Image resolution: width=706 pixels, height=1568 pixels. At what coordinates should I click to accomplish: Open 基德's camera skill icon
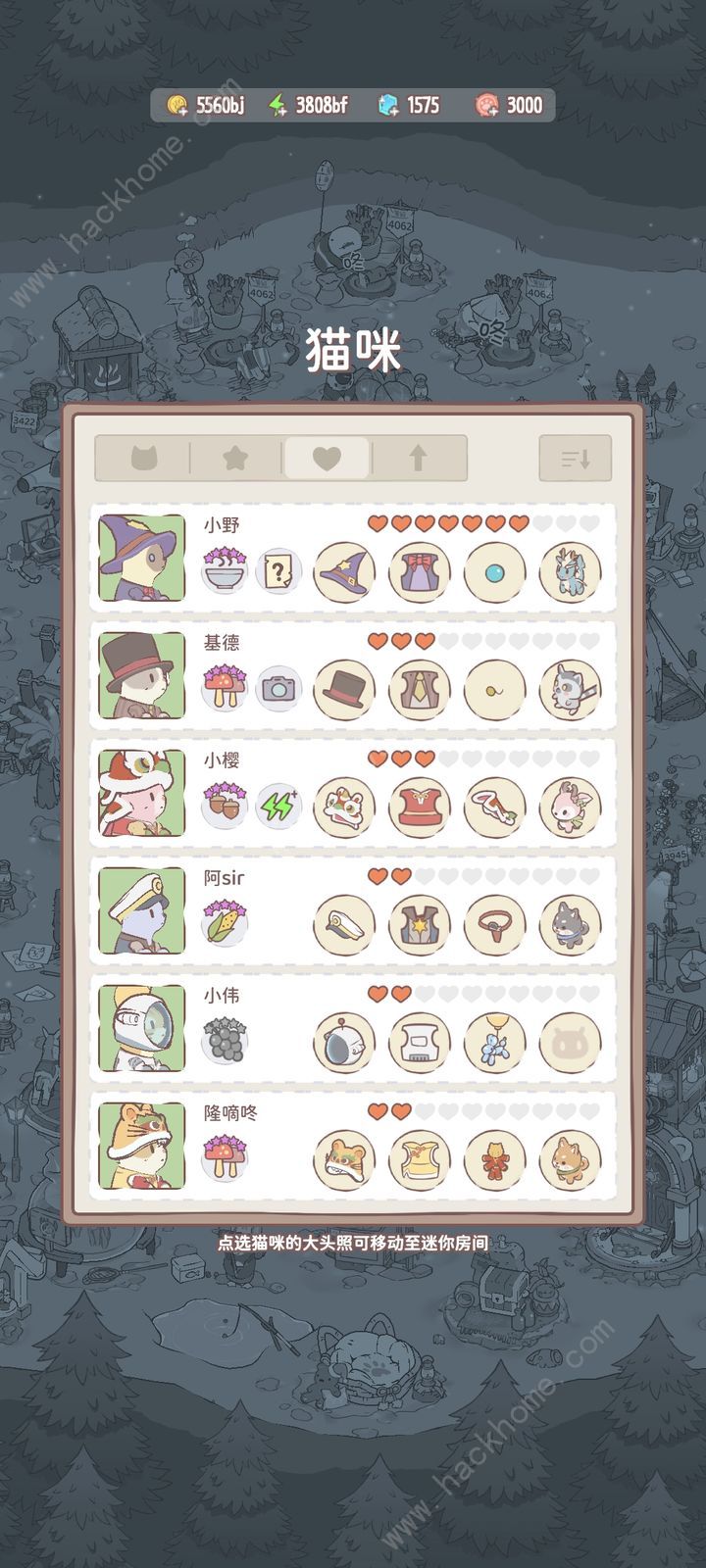pyautogui.click(x=278, y=689)
